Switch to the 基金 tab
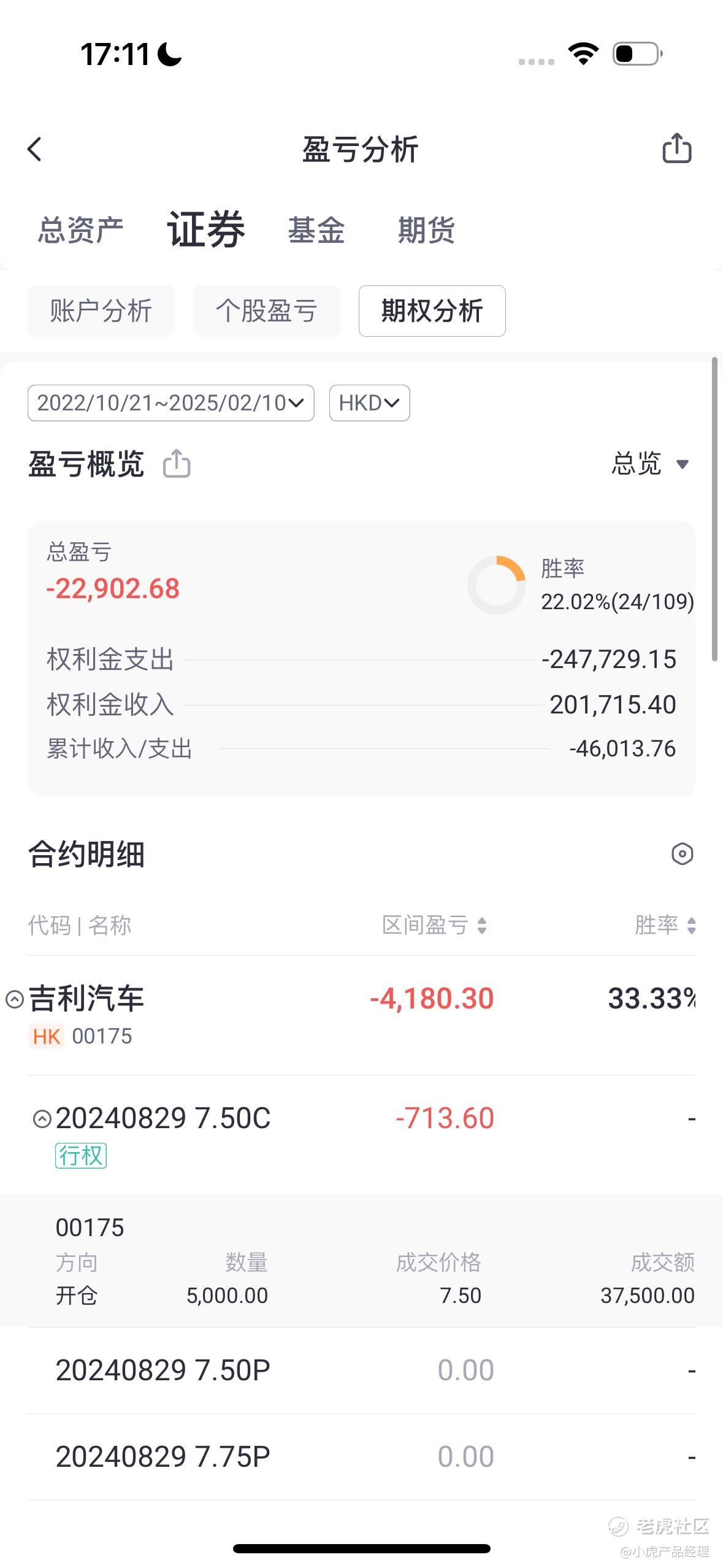Screen dimensions: 723x1568 click(x=316, y=230)
